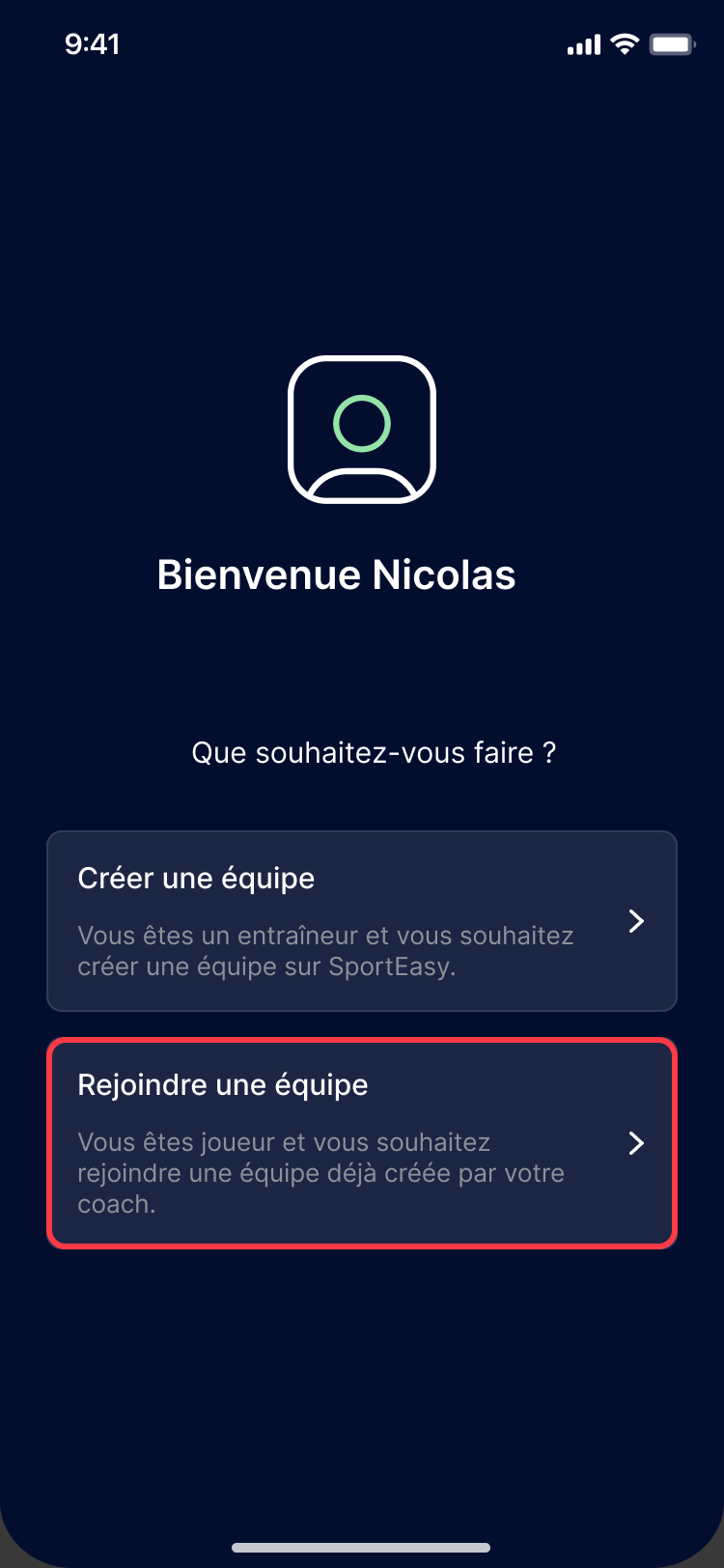Expand the coach team creation card
The height and width of the screenshot is (1568, 724).
click(361, 920)
